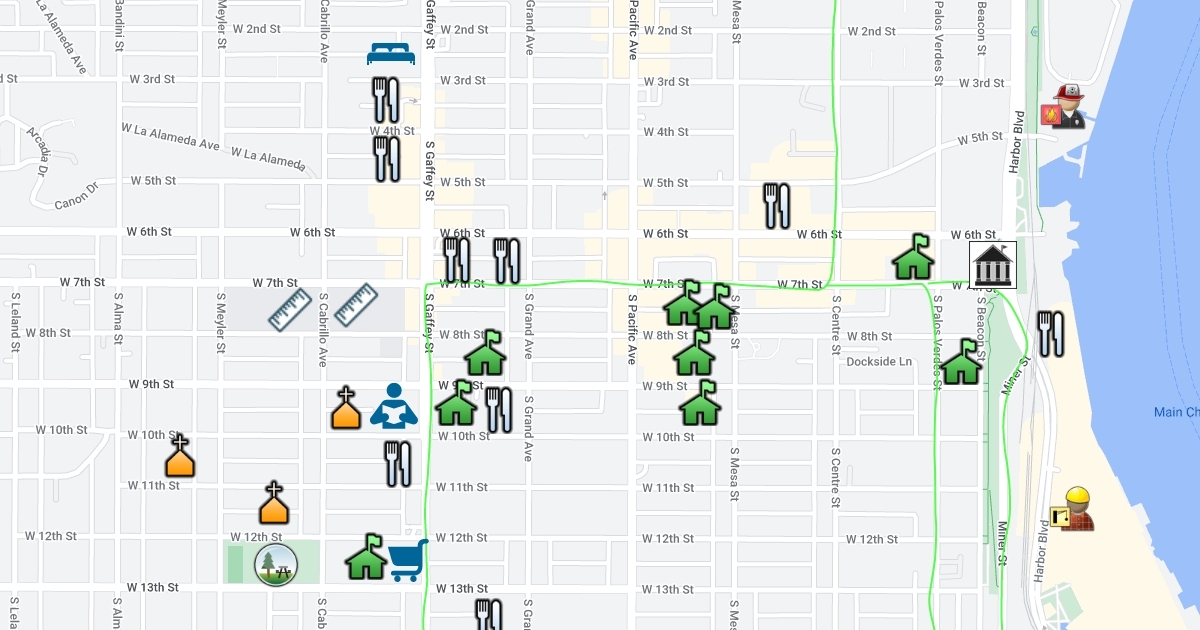1200x630 pixels.
Task: Open the restaurant marker at W 4th St
Action: point(386,158)
